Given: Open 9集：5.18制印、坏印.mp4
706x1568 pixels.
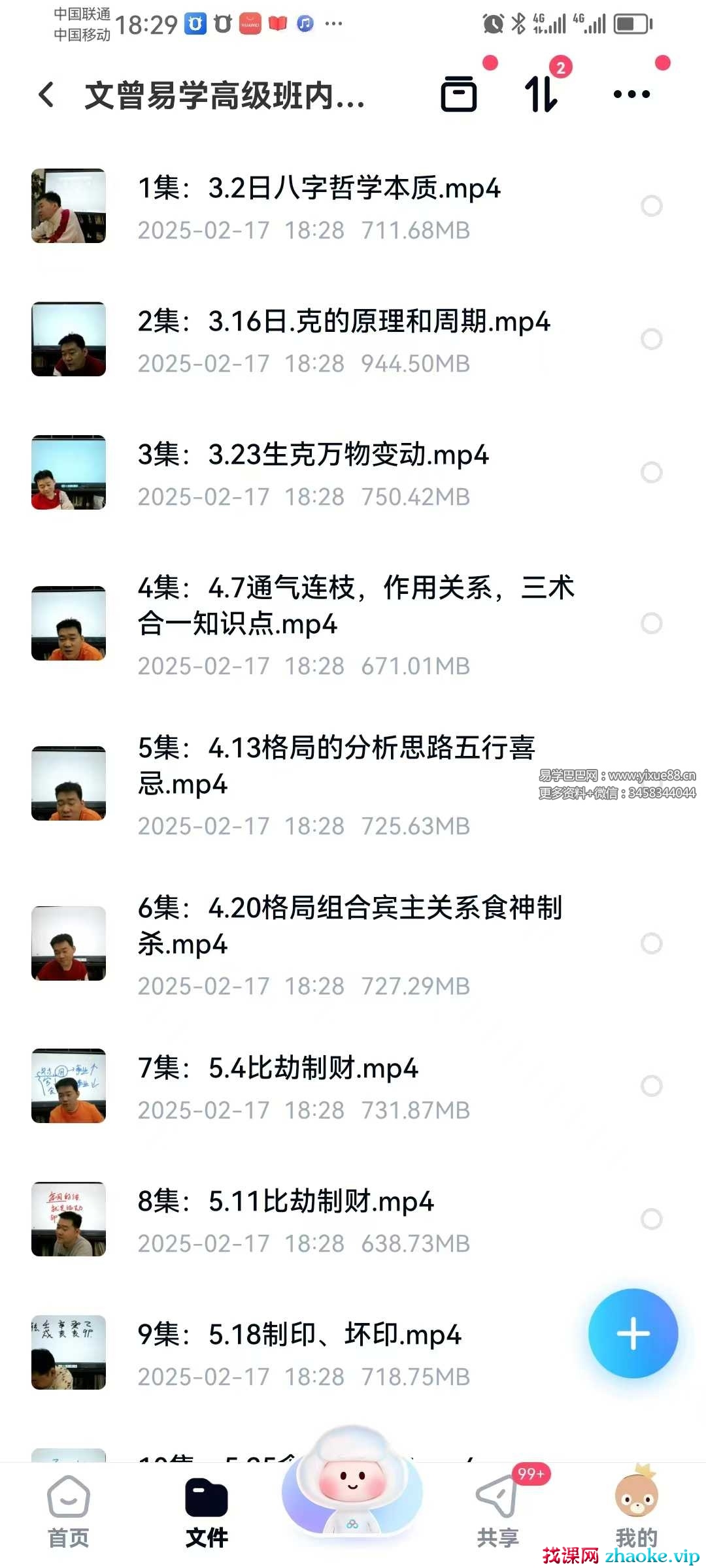Looking at the screenshot, I should (299, 1335).
